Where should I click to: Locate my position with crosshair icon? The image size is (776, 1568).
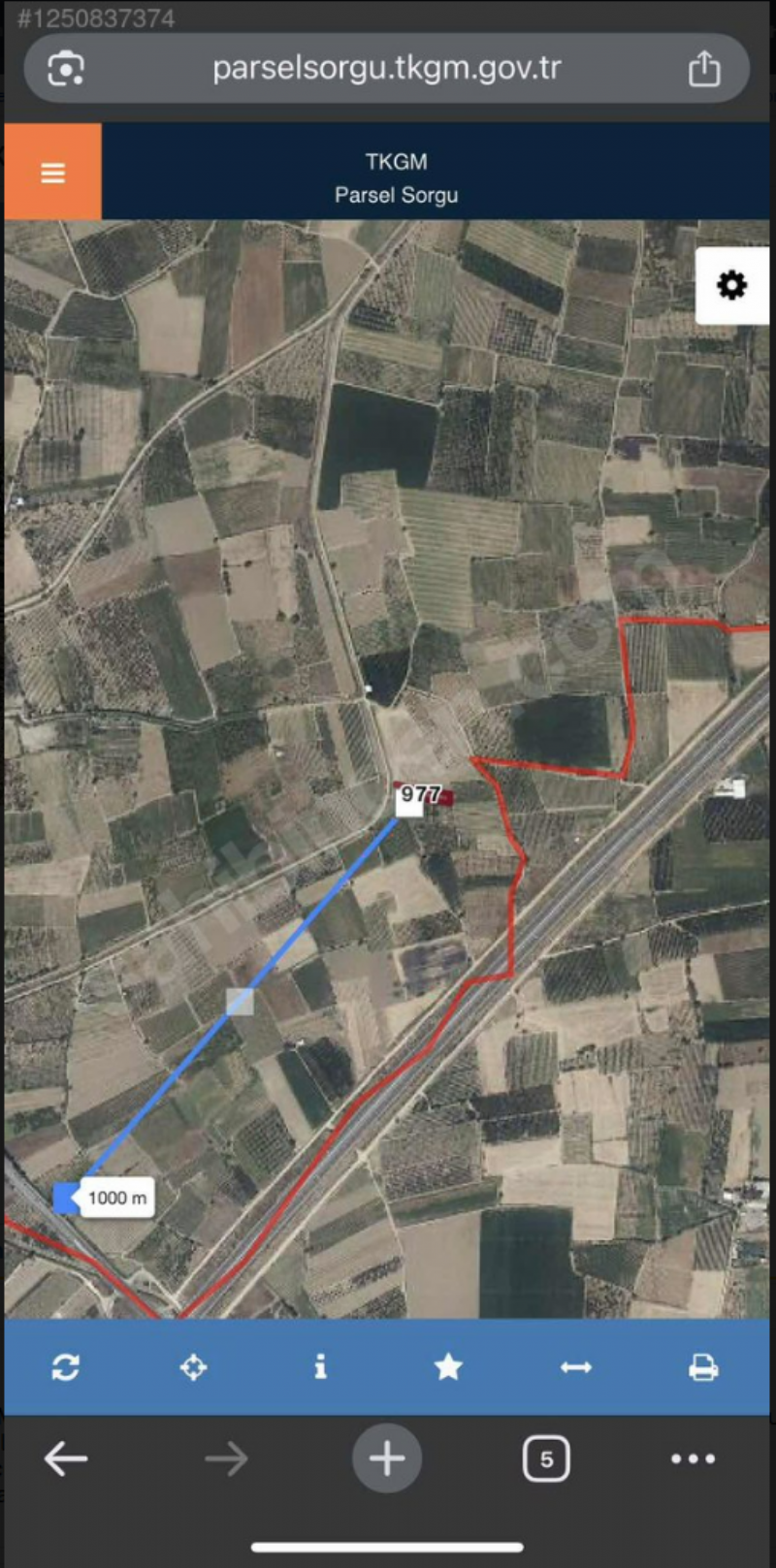point(193,1367)
